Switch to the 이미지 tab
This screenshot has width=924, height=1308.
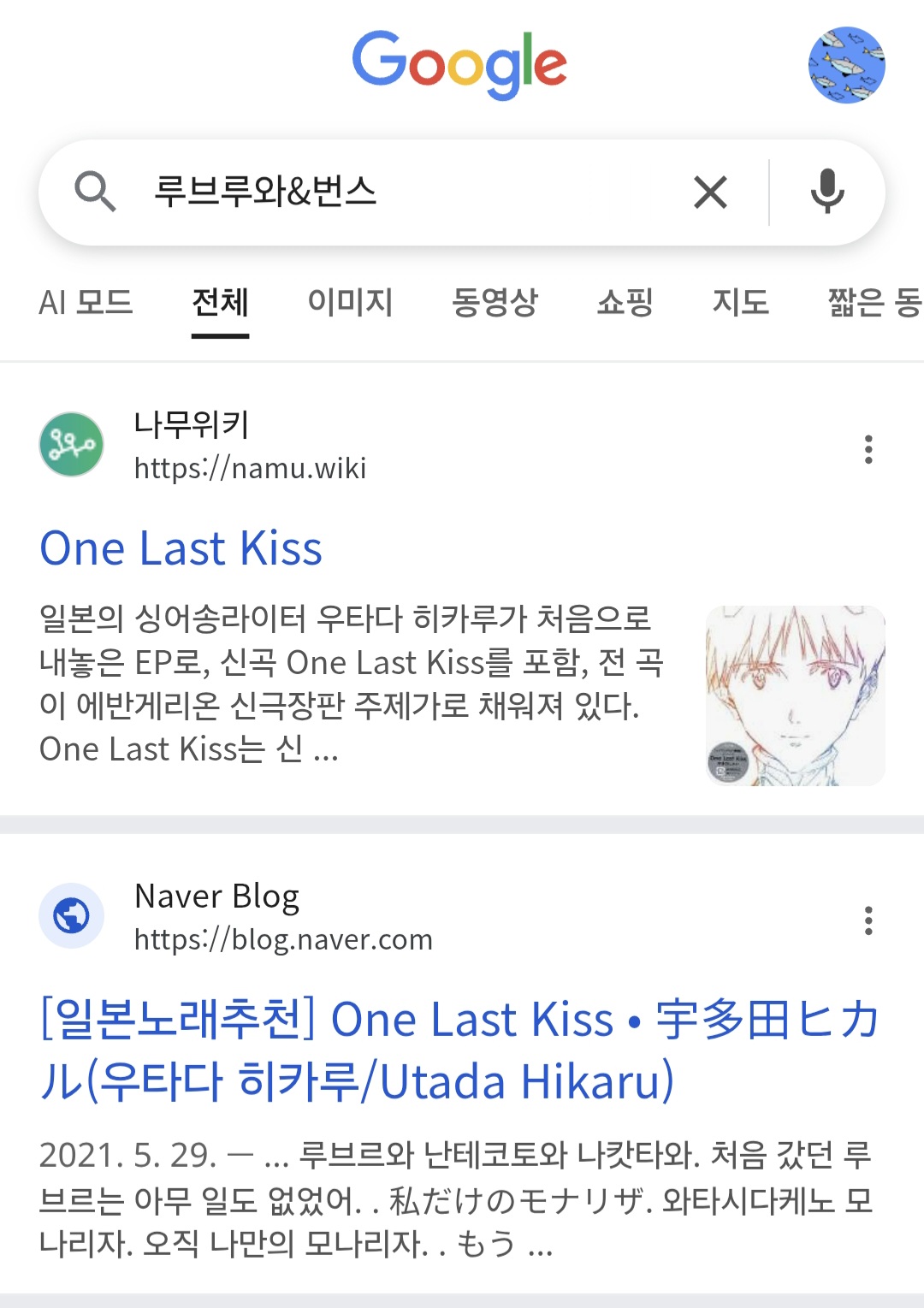[x=350, y=302]
